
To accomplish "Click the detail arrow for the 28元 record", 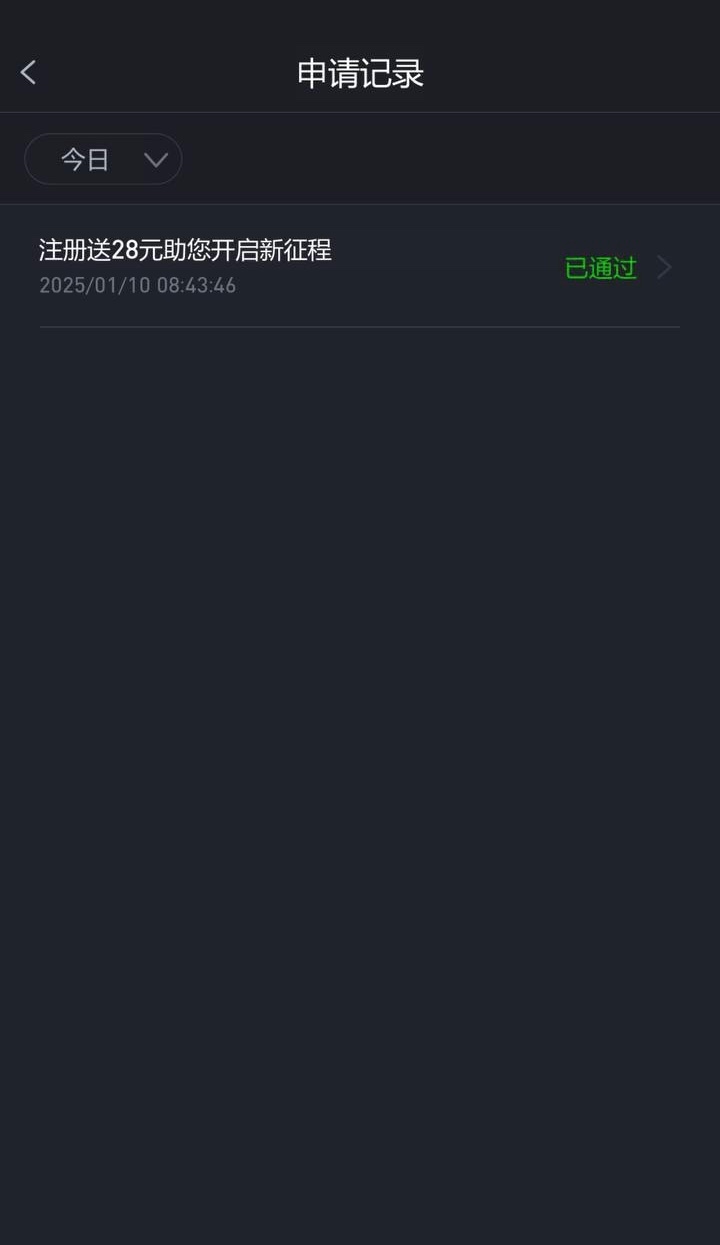I will pyautogui.click(x=663, y=267).
